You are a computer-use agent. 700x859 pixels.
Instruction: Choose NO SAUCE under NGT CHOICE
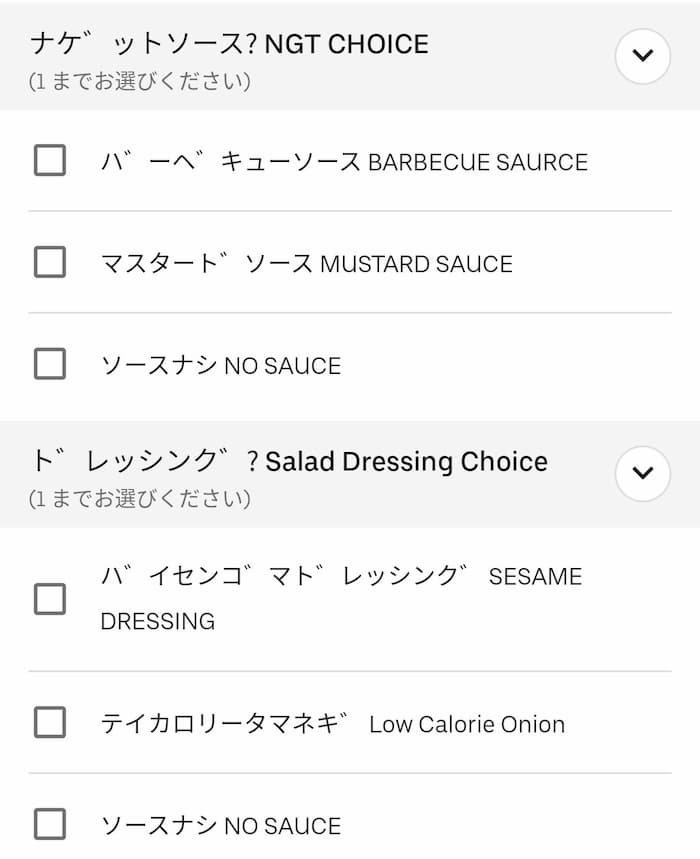pyautogui.click(x=50, y=364)
